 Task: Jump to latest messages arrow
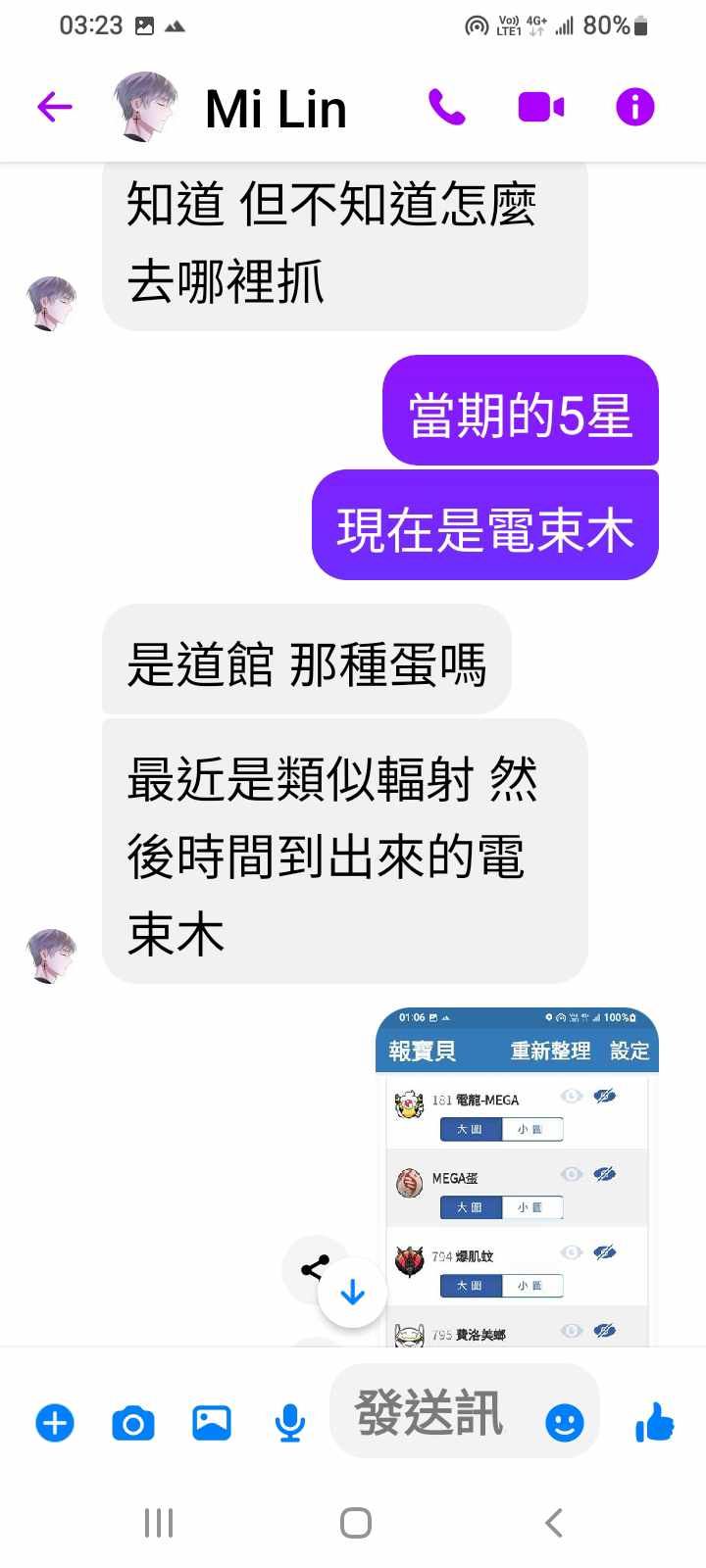pos(352,1294)
